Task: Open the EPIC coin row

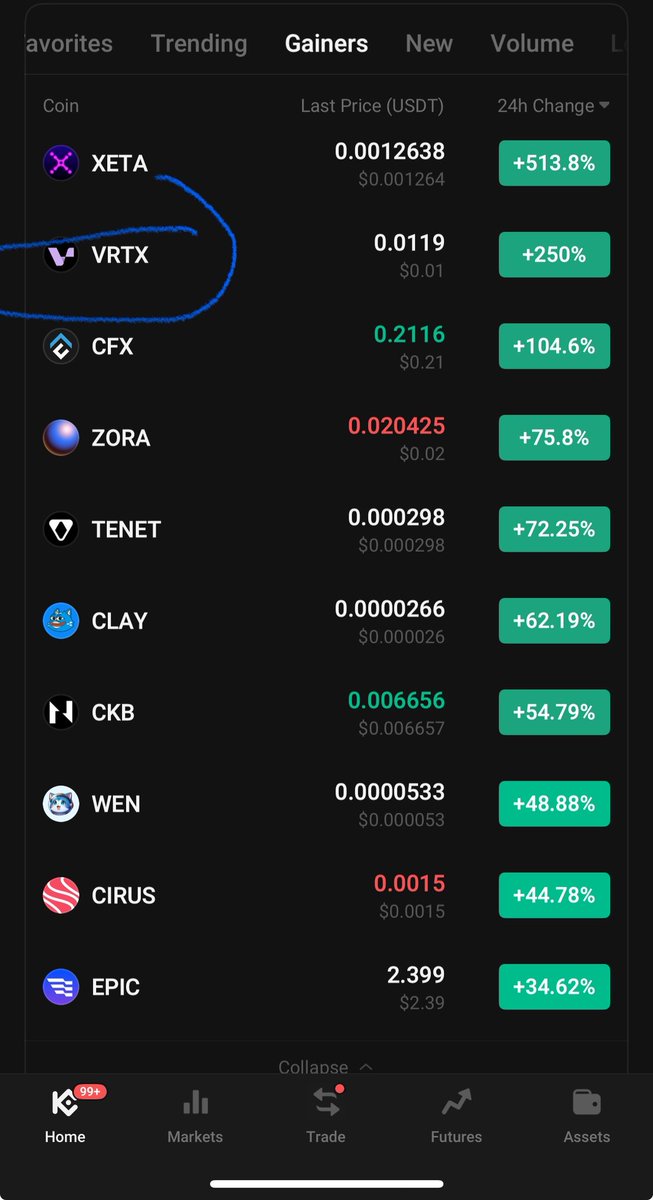Action: 326,987
